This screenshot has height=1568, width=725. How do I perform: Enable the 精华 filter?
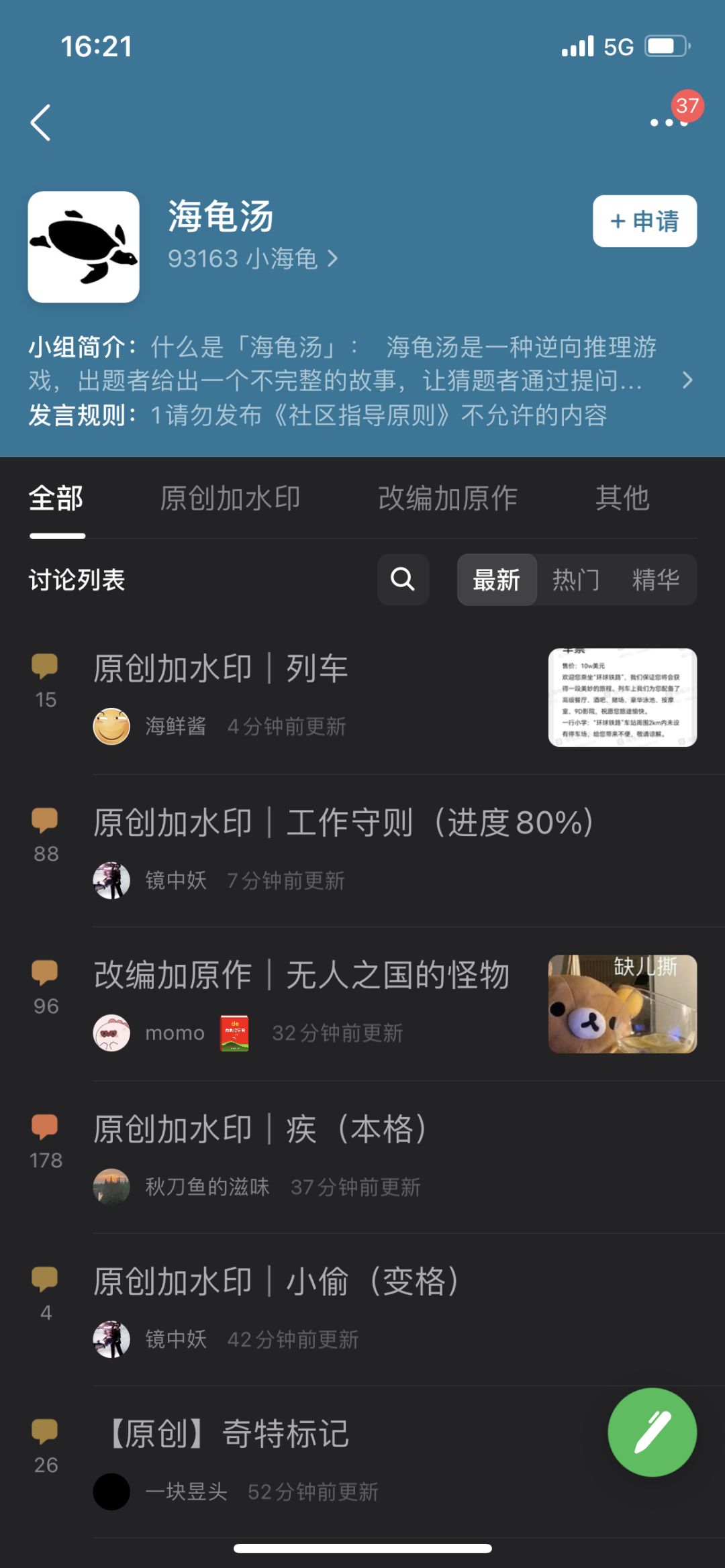(657, 580)
